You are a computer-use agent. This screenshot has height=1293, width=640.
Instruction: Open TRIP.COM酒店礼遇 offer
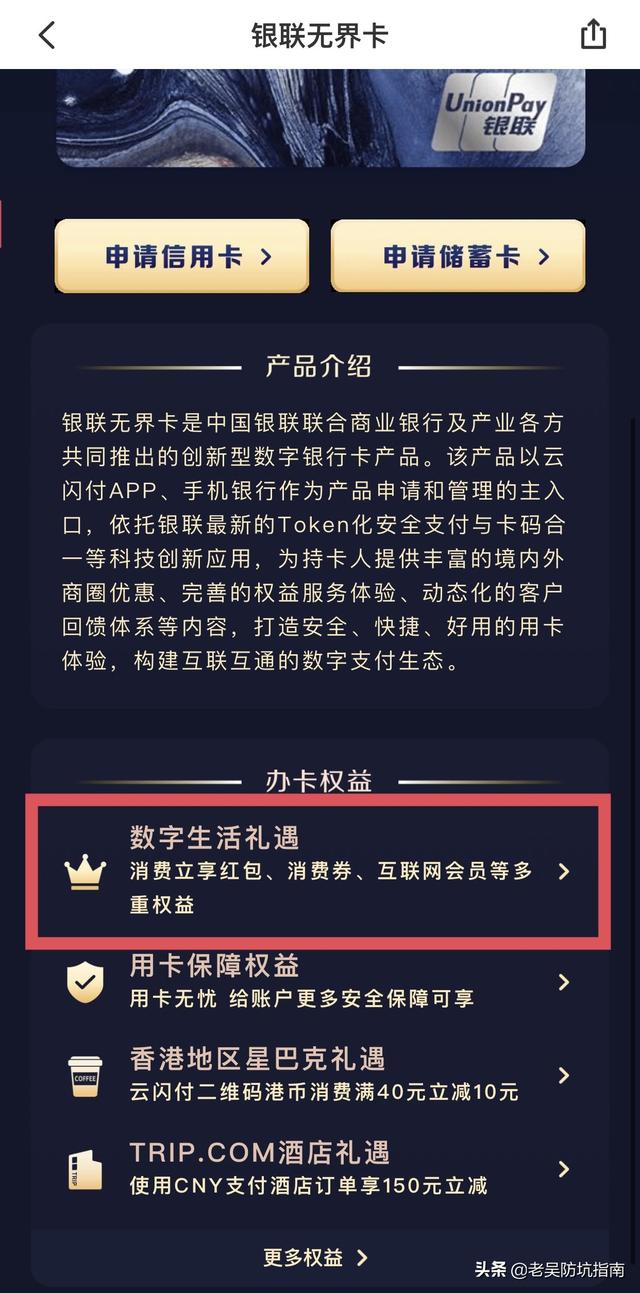coord(318,1168)
